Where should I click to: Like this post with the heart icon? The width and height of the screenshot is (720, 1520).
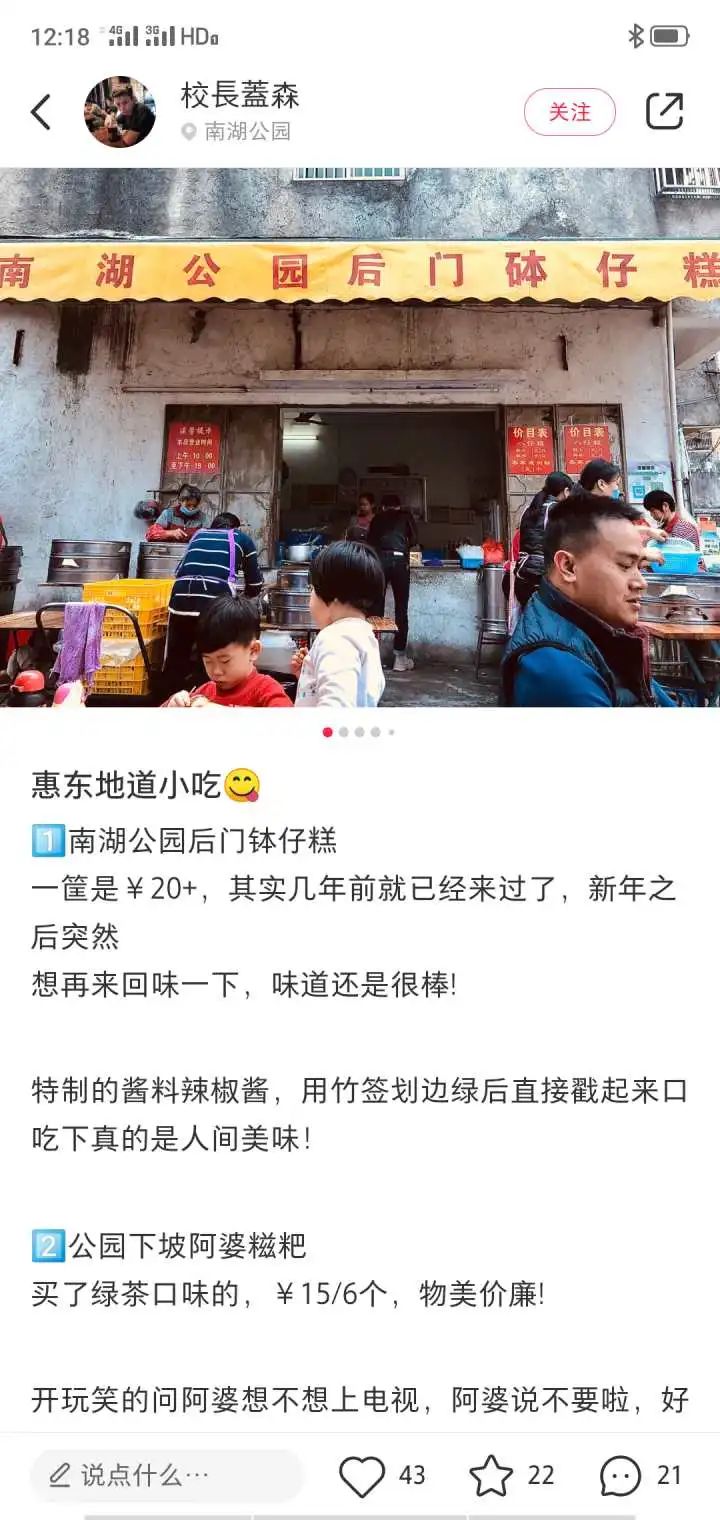(x=362, y=1475)
